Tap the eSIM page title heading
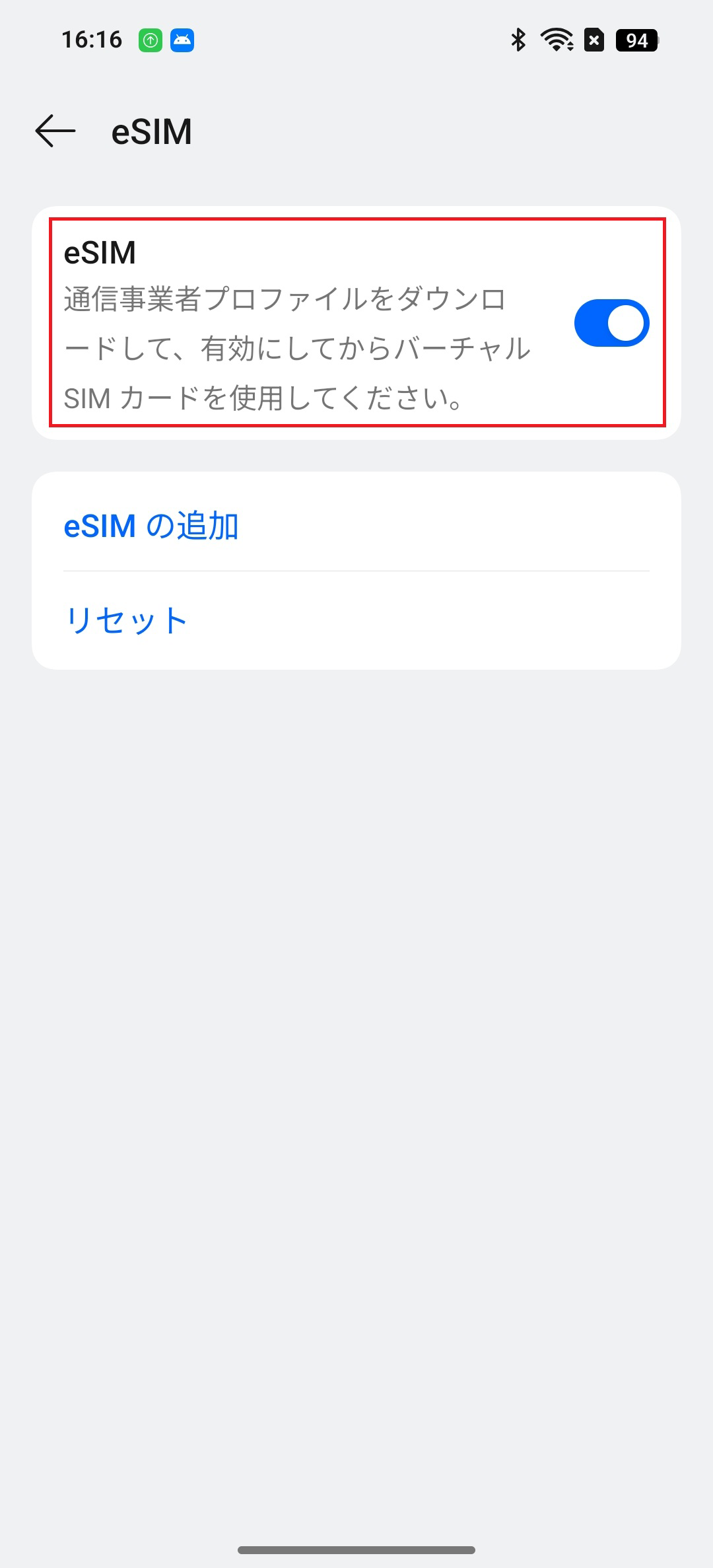 click(x=151, y=131)
